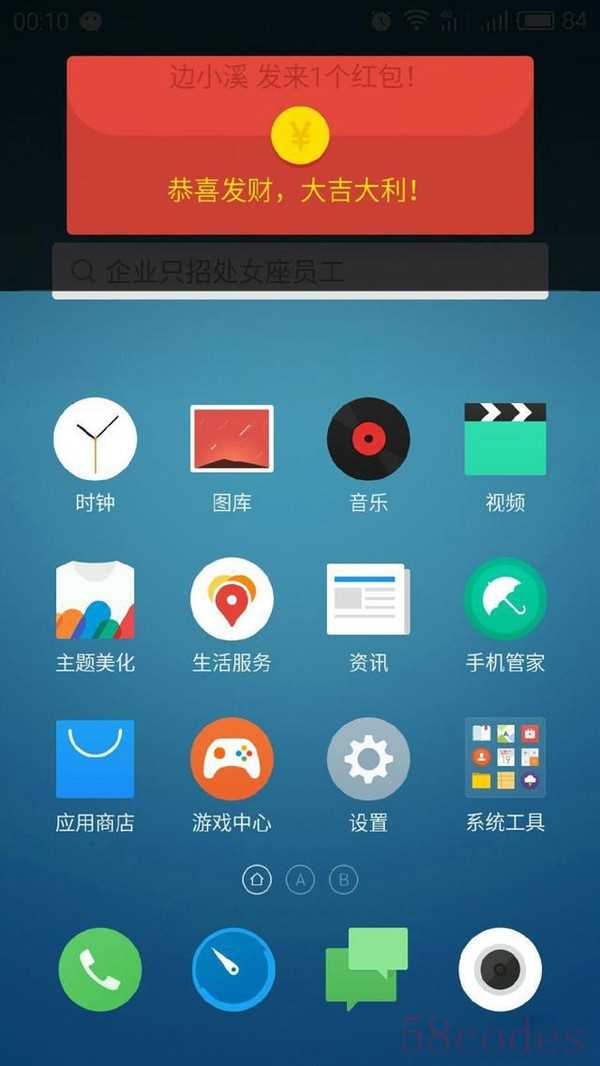
Task: Open 应用商店 app store
Action: [95, 760]
